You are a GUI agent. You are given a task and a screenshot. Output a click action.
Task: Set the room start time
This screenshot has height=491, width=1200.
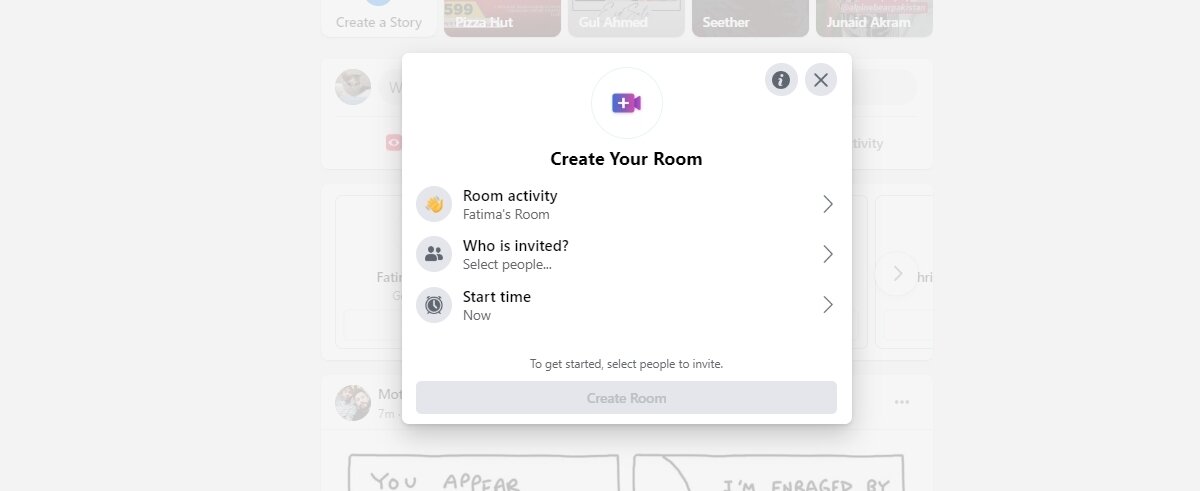626,305
